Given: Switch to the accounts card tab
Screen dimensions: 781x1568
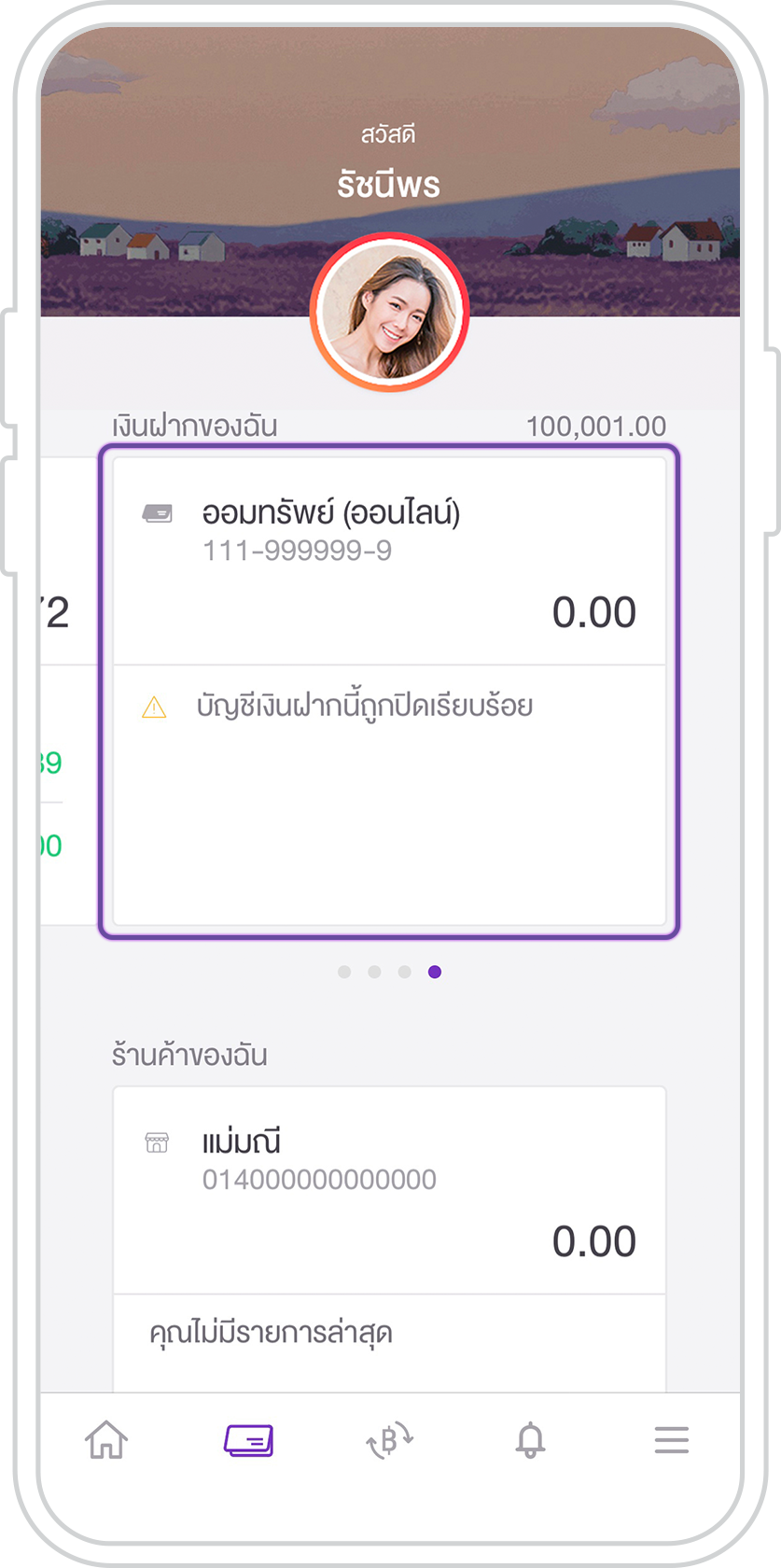Looking at the screenshot, I should 248,1440.
